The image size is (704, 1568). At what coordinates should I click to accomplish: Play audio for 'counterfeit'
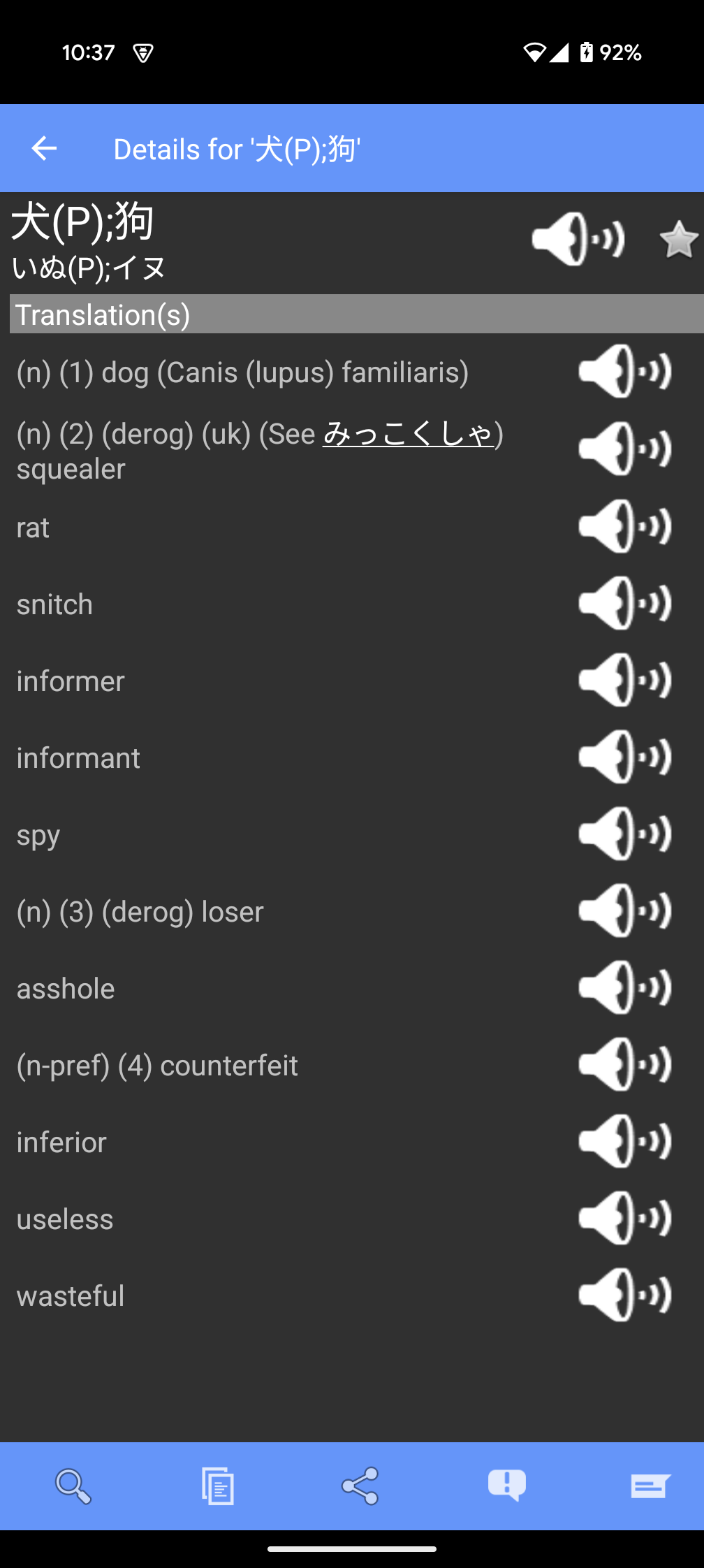pos(624,1064)
